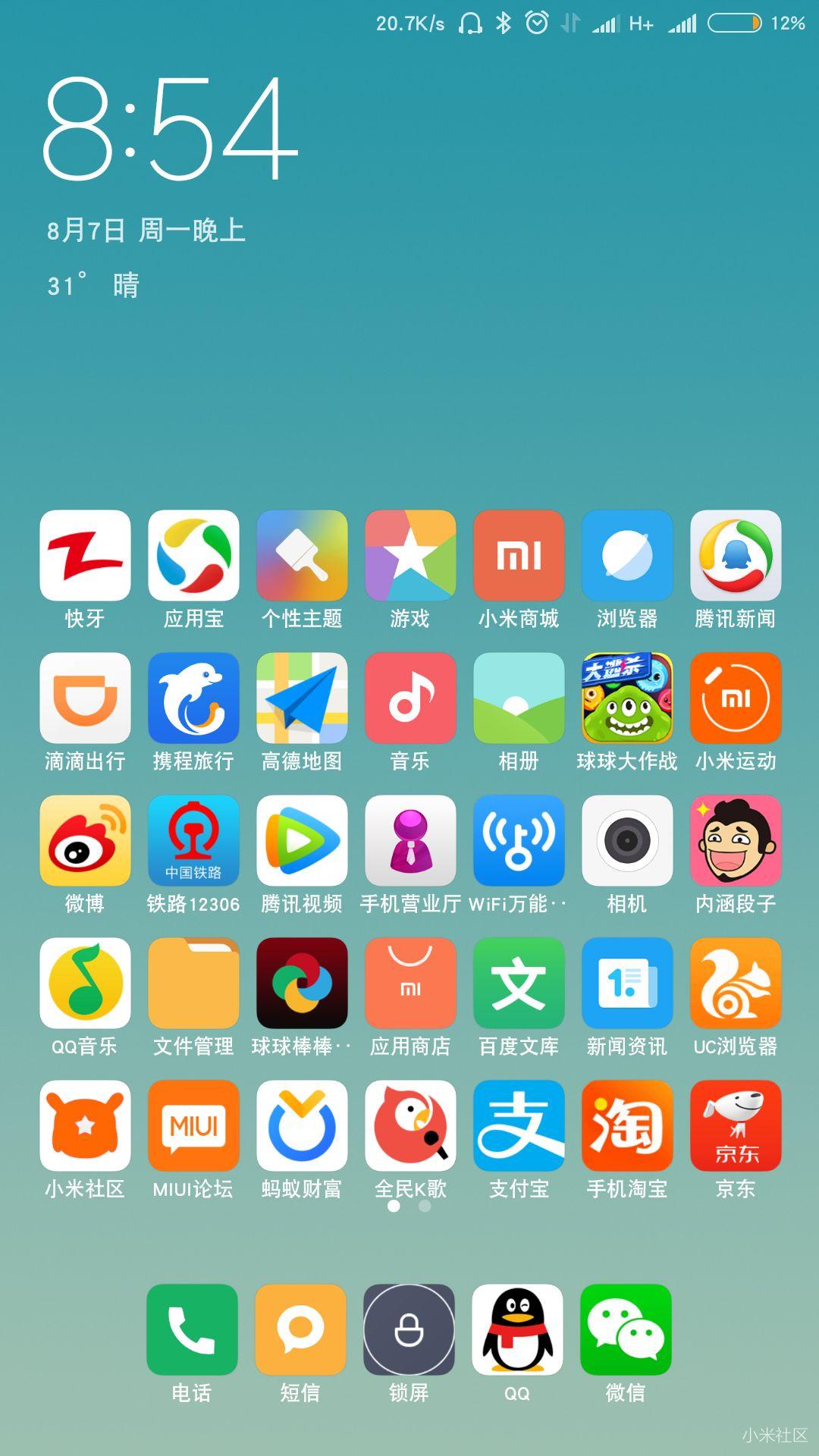This screenshot has height=1456, width=819.
Task: Launch 手机淘宝 app
Action: (x=627, y=1126)
